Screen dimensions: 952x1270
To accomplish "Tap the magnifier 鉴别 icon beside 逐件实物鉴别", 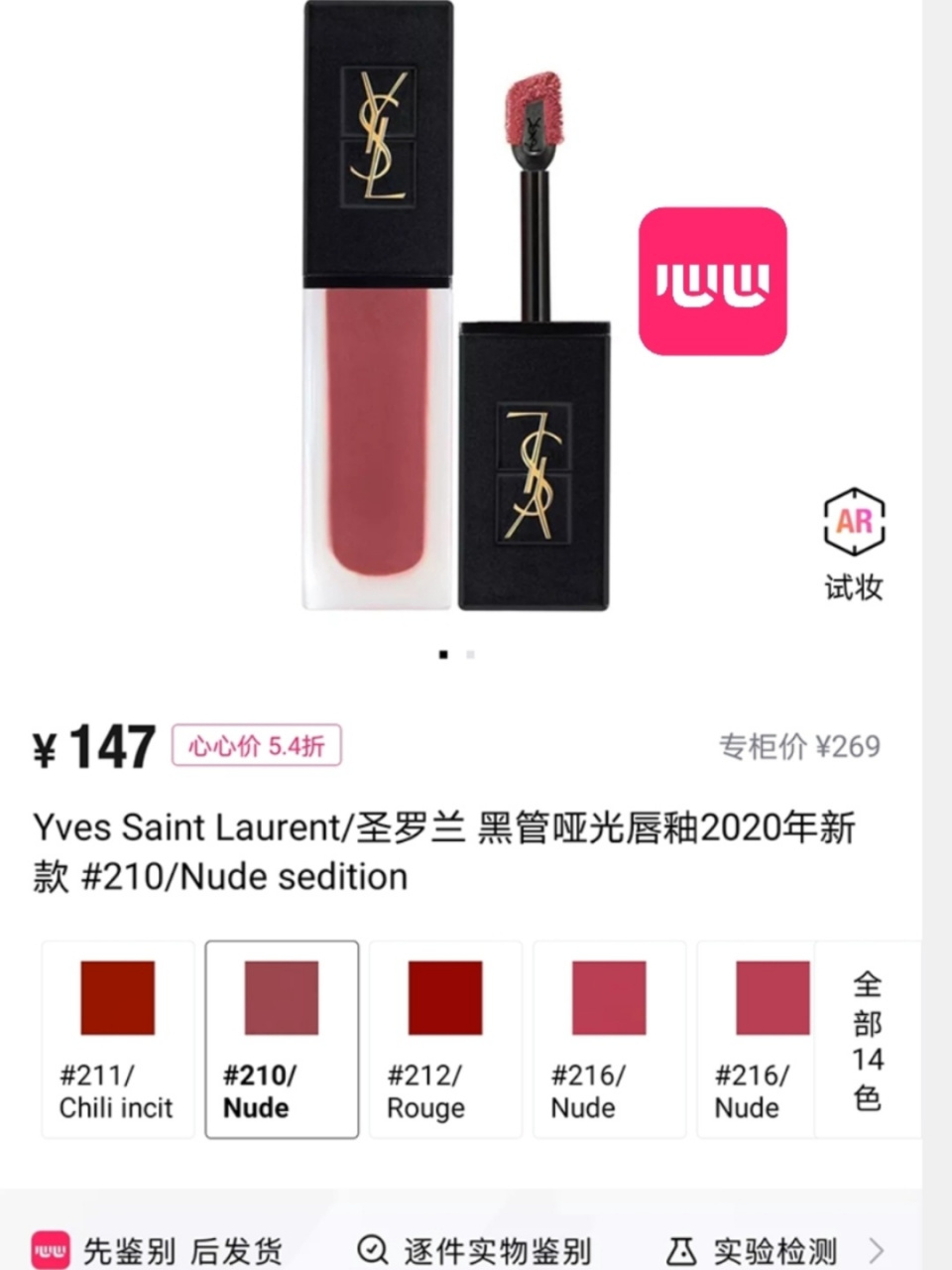I will (x=373, y=1248).
